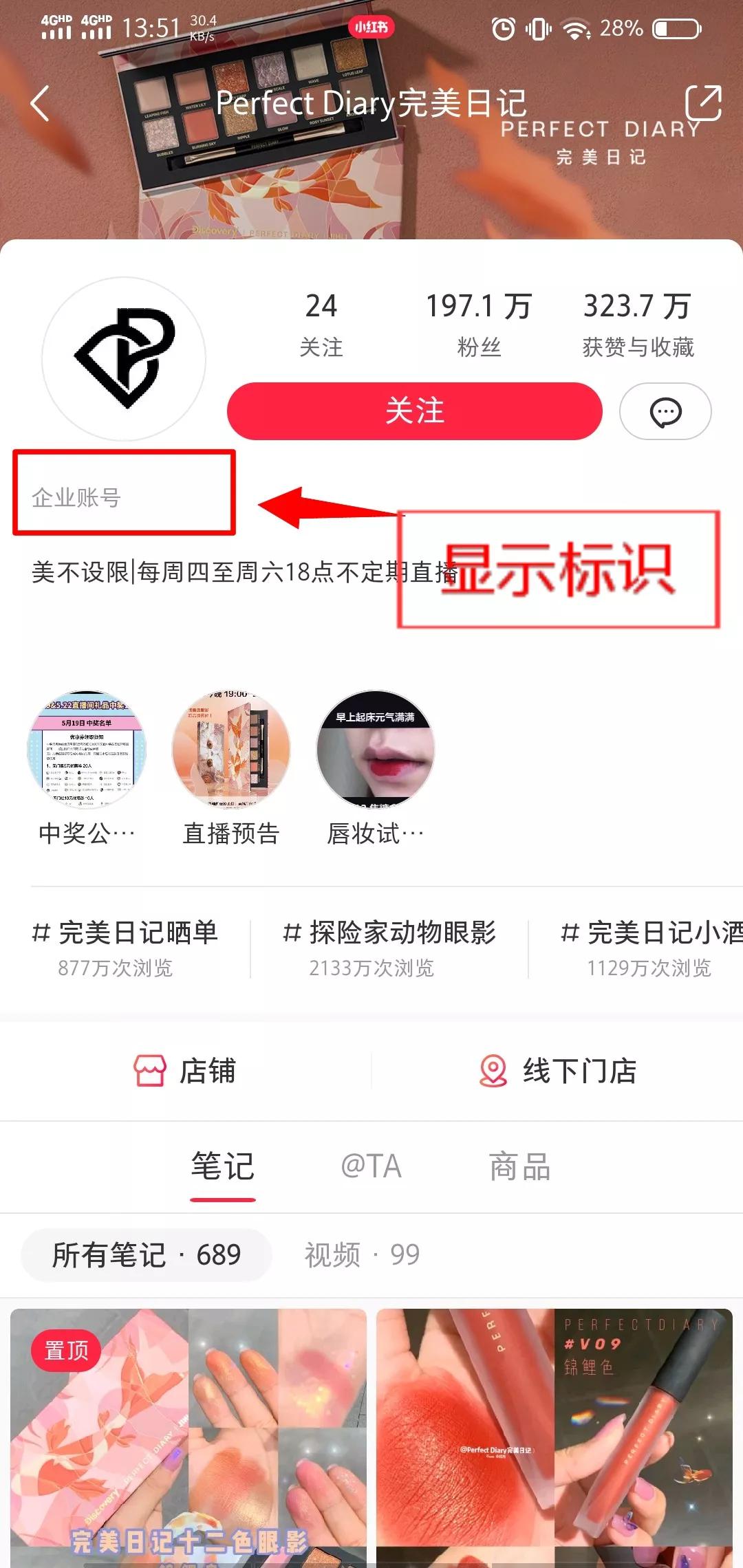Viewport: 743px width, 1568px height.
Task: Tap the message bubble icon
Action: 665,411
